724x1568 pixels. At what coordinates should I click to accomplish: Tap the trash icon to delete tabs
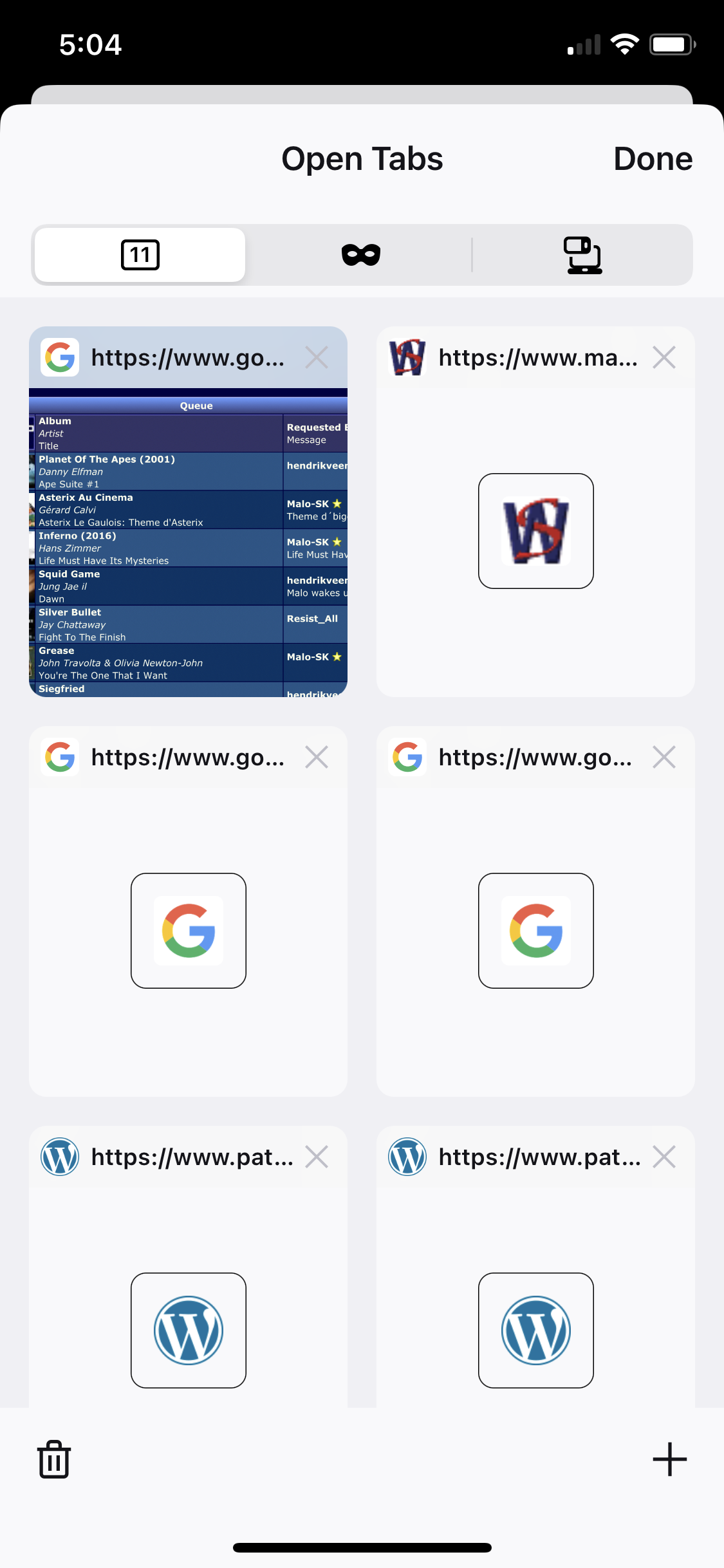click(54, 1459)
